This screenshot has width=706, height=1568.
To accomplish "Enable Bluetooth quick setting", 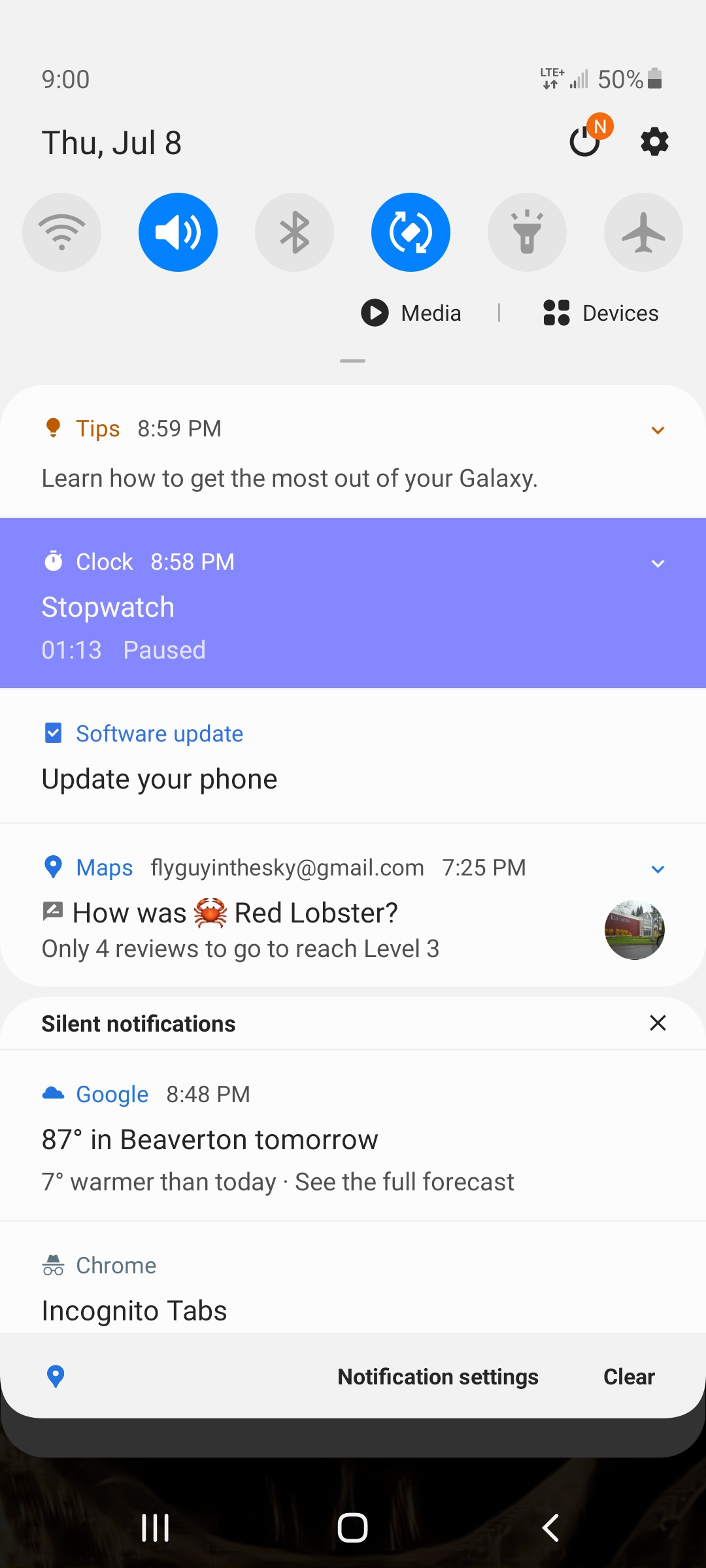I will click(x=294, y=233).
